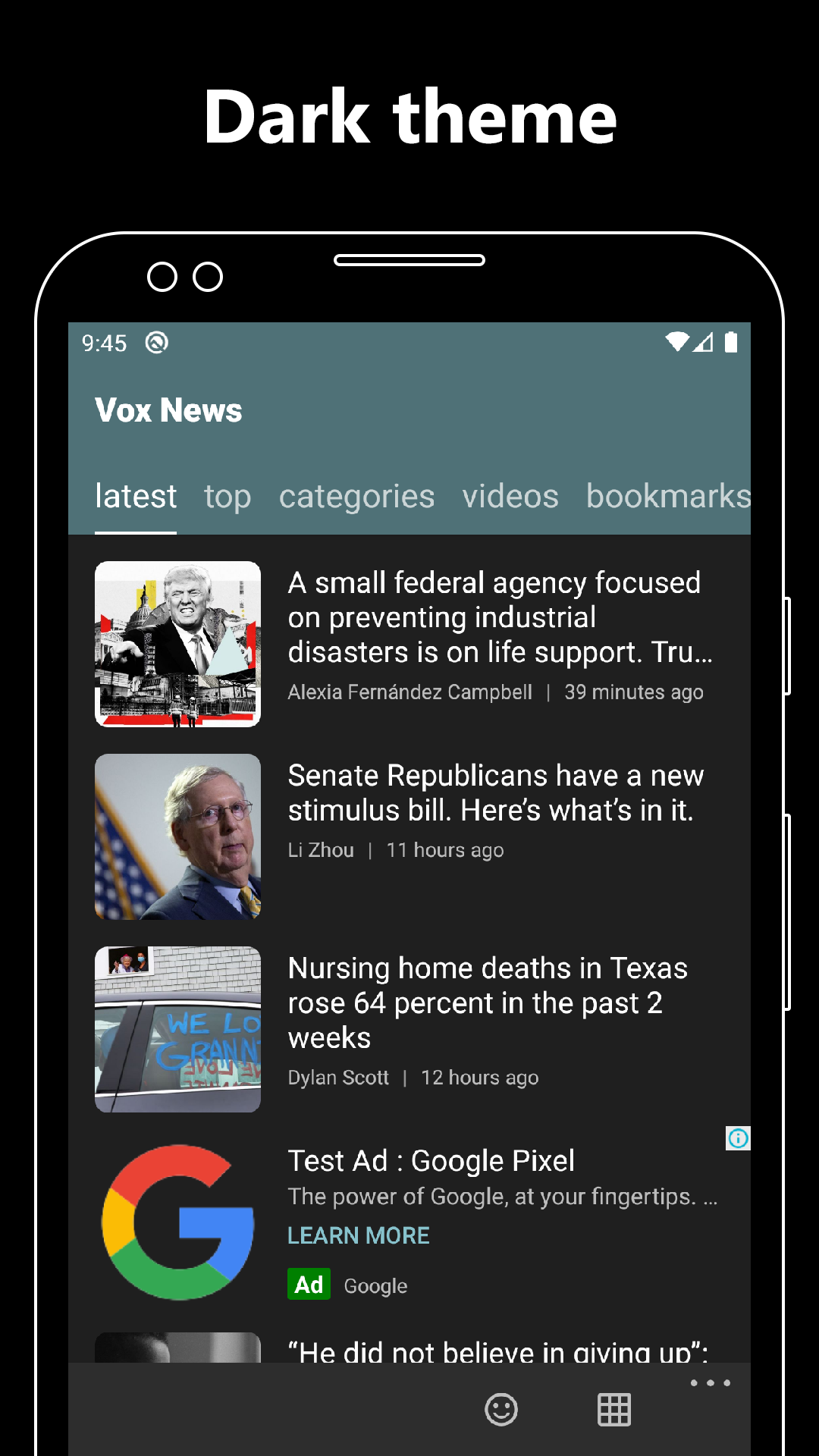The image size is (819, 1456).
Task: Tap the Mitch McConnell article thumbnail
Action: click(177, 836)
